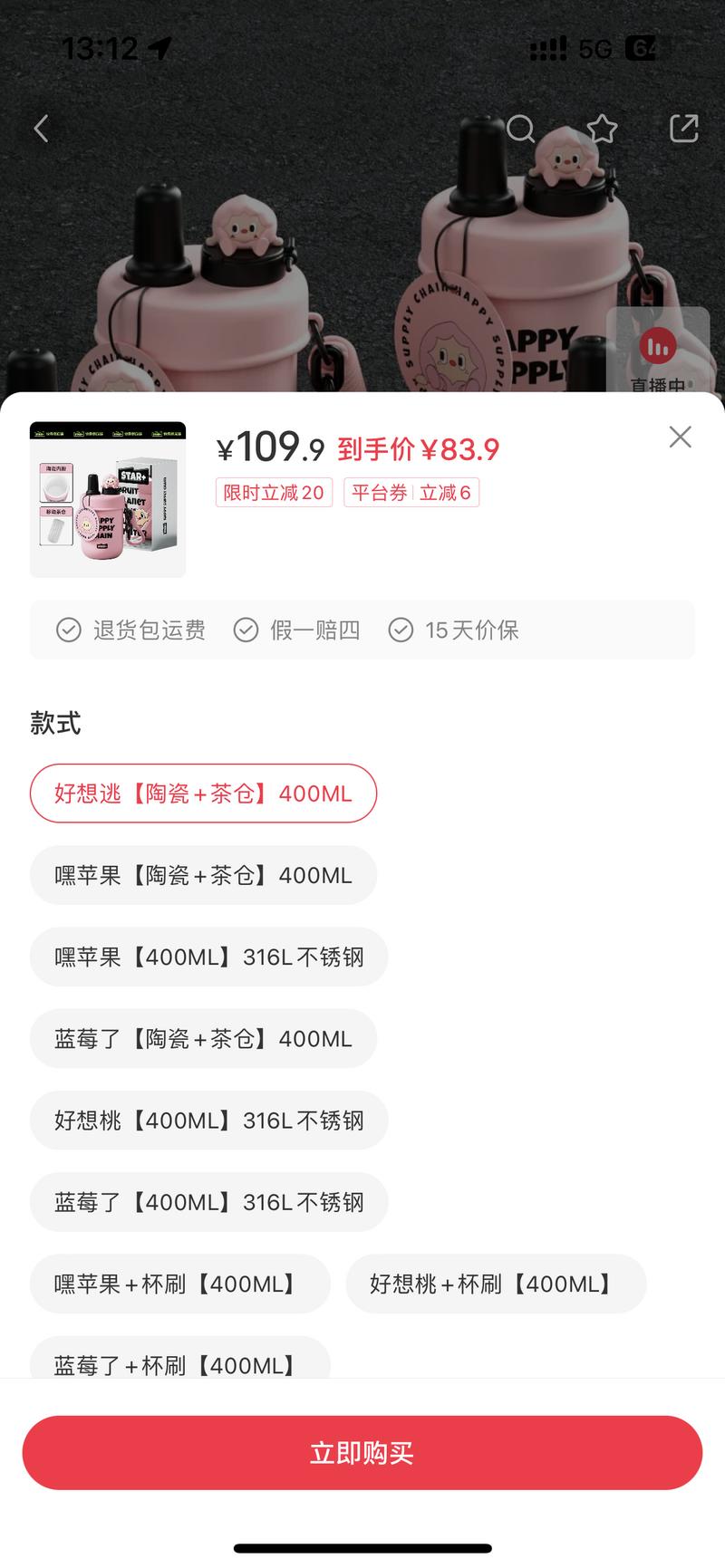Select 嘿苹果+杯刷【400ML】 bundle
This screenshot has height=1568, width=725.
click(179, 1284)
